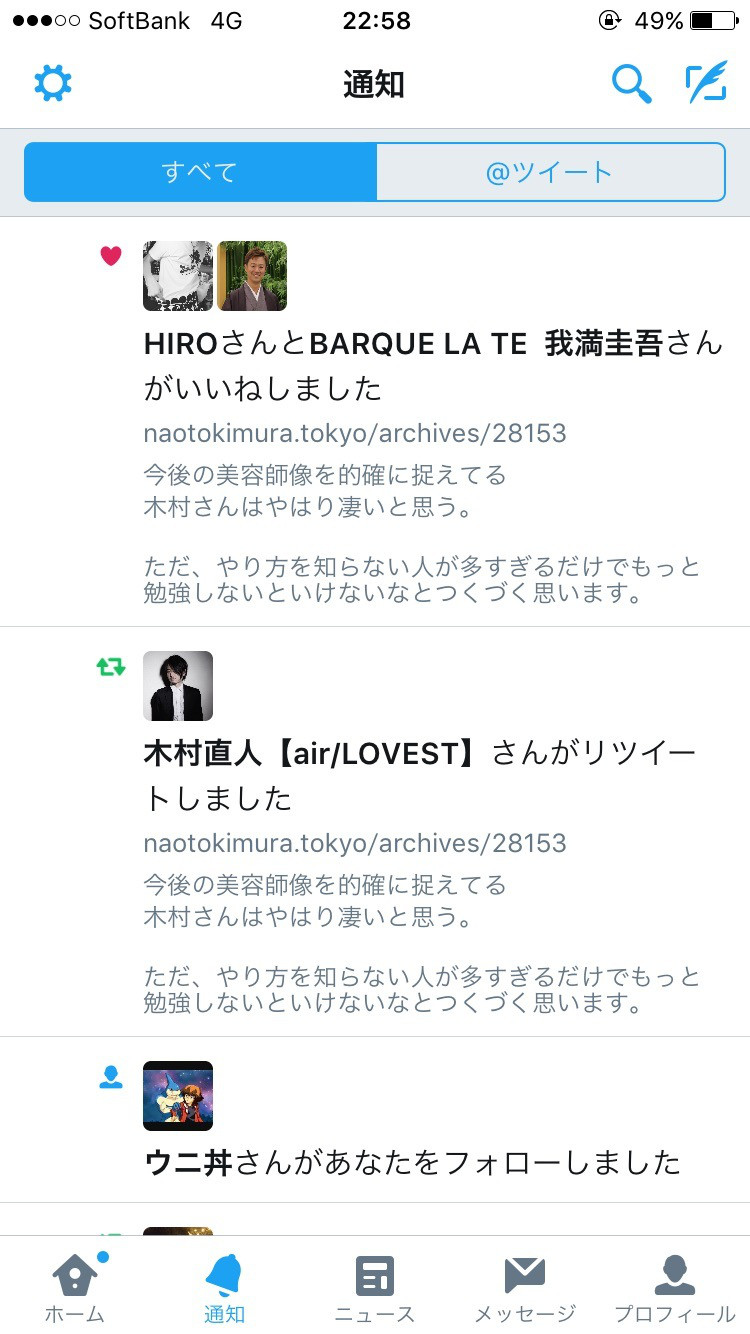Compose a new tweet
The image size is (750, 1334).
click(x=706, y=84)
